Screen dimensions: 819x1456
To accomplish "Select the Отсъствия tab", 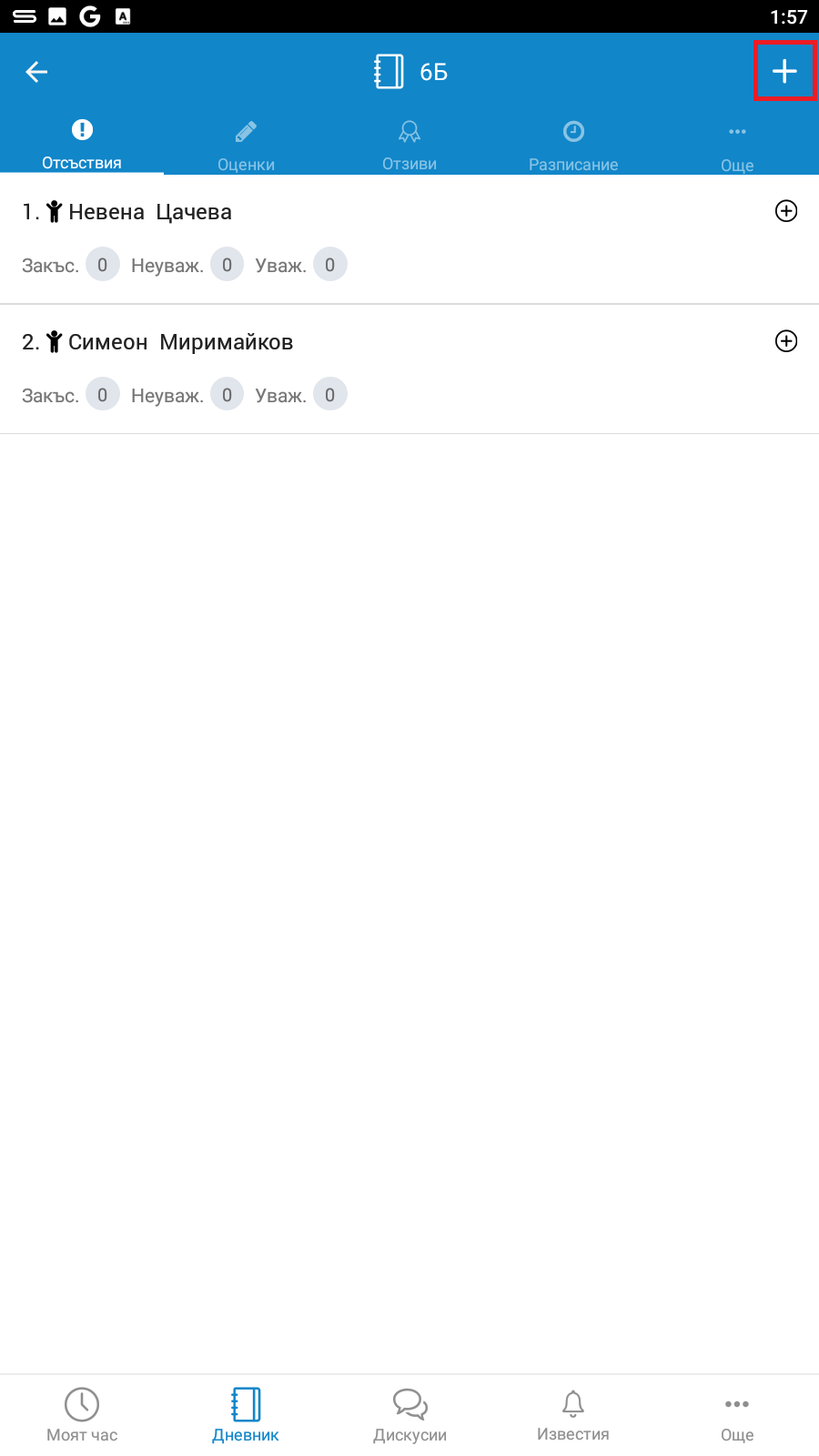I will tap(82, 146).
